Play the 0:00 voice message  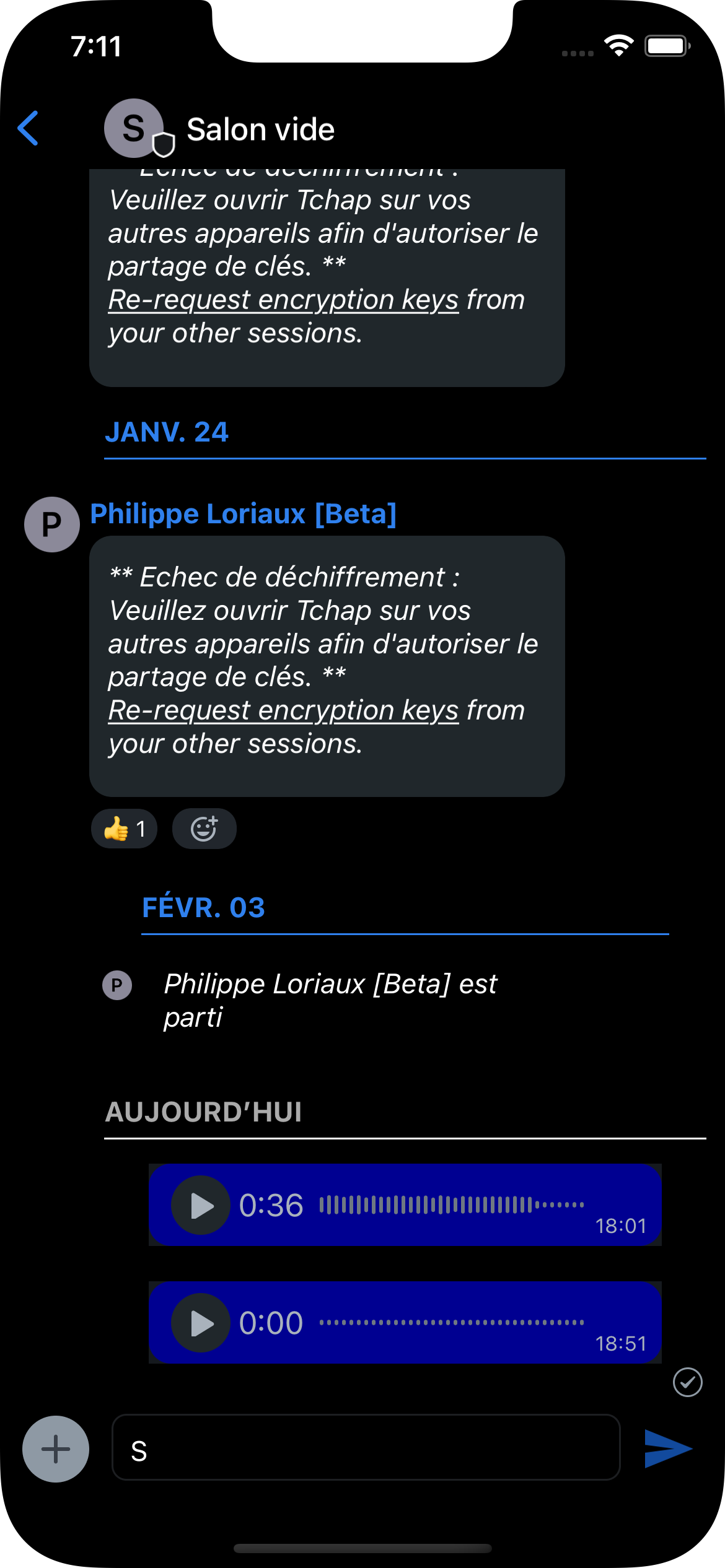pos(201,1323)
